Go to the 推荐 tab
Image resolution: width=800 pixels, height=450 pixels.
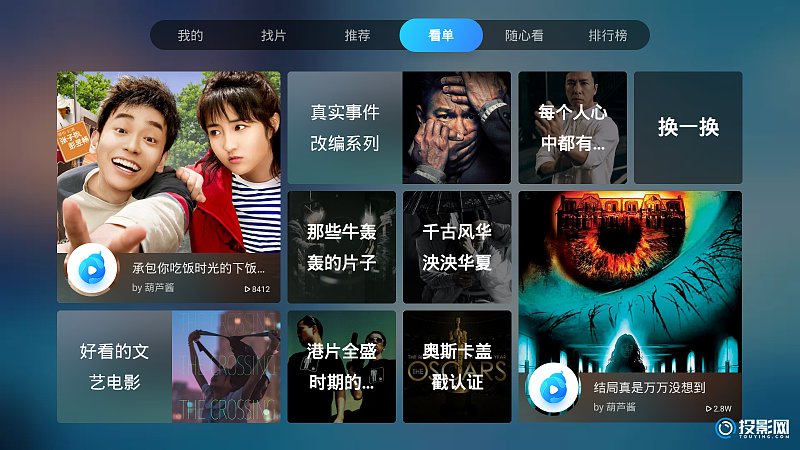pos(357,36)
